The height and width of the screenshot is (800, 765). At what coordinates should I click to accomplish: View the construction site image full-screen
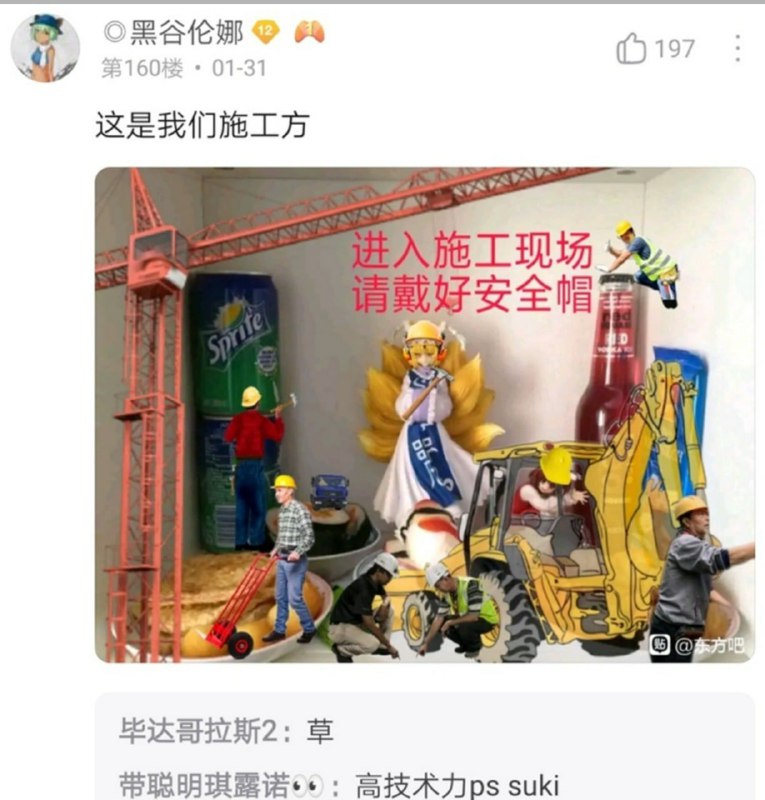click(x=424, y=415)
